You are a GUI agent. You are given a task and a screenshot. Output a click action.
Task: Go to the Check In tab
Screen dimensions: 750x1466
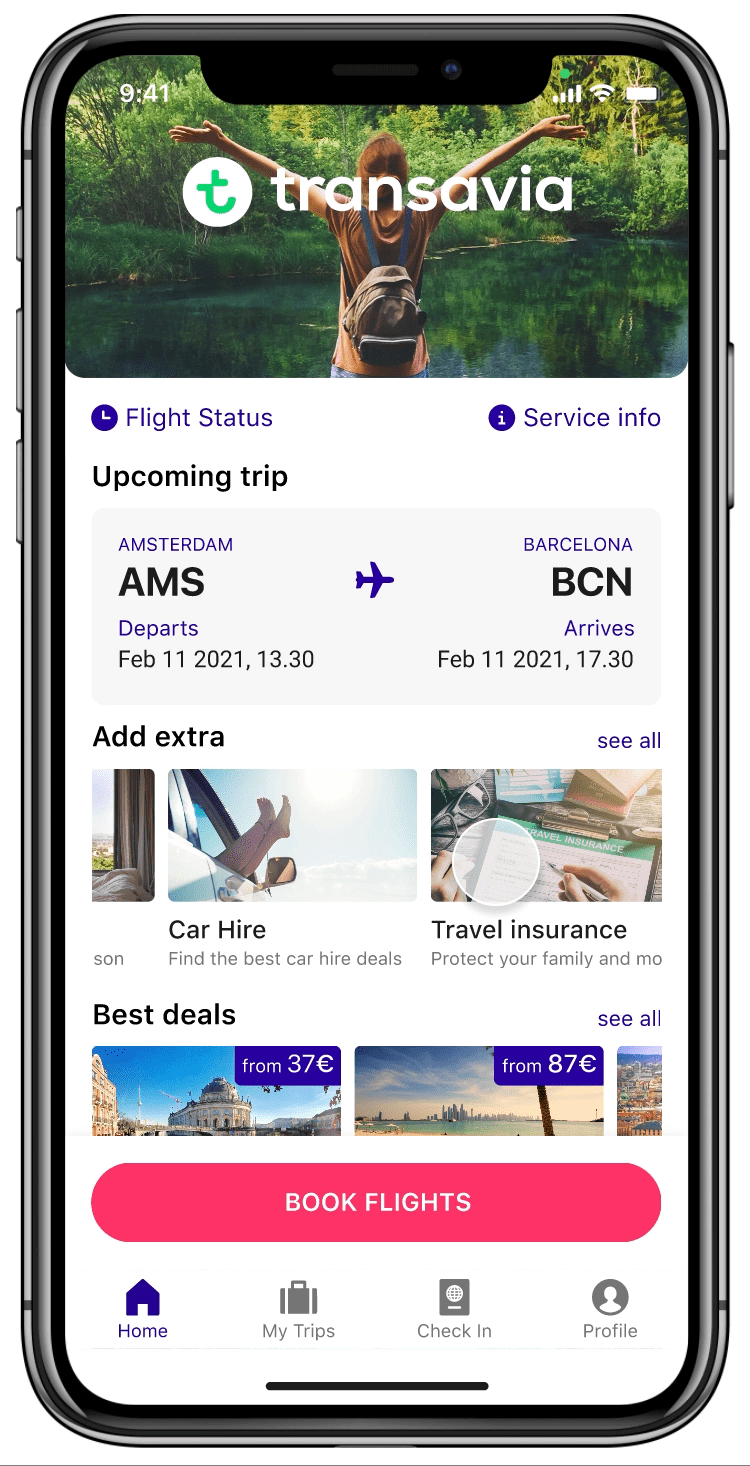(x=454, y=1310)
